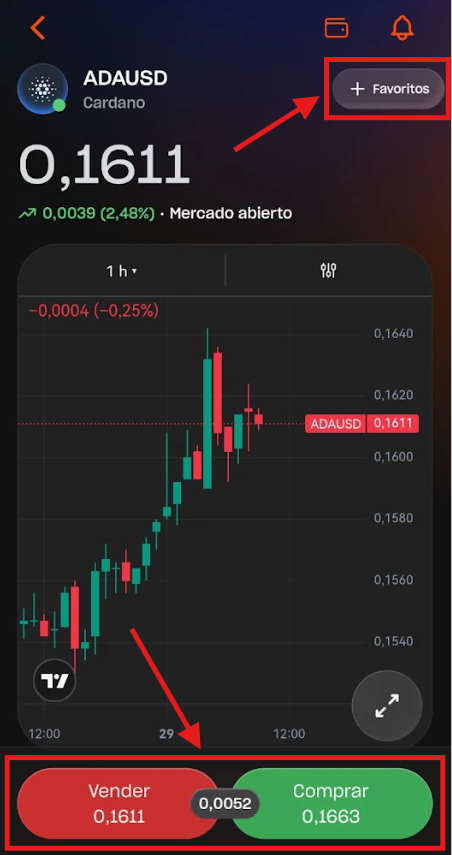Open the 1 h timeframe dropdown
452x855 pixels.
(x=121, y=271)
